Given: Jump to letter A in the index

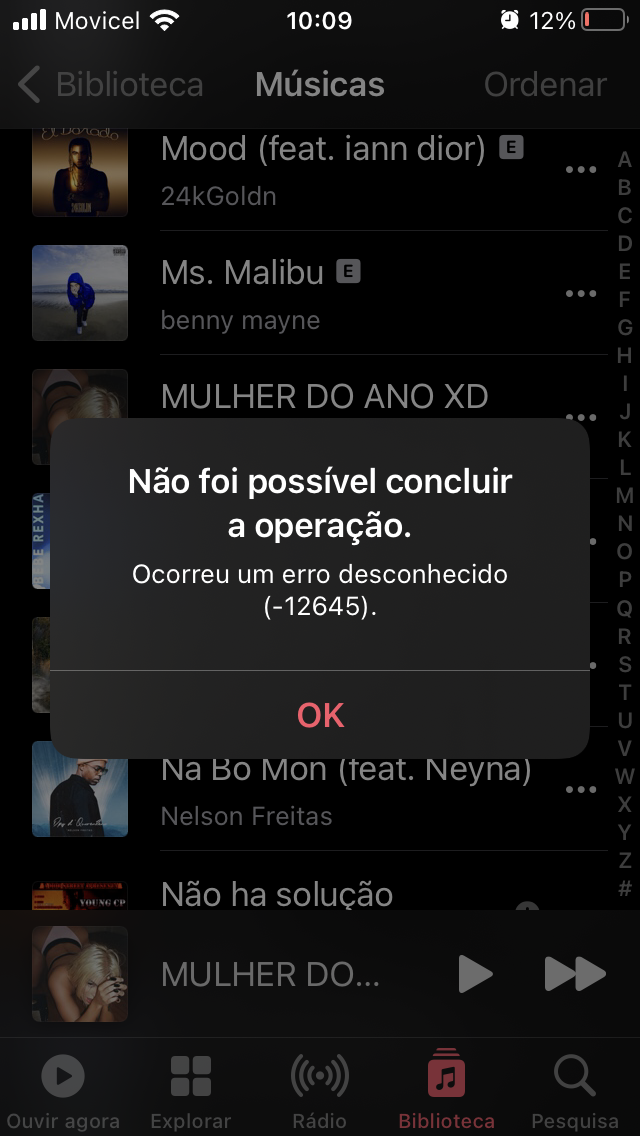Looking at the screenshot, I should click(624, 159).
